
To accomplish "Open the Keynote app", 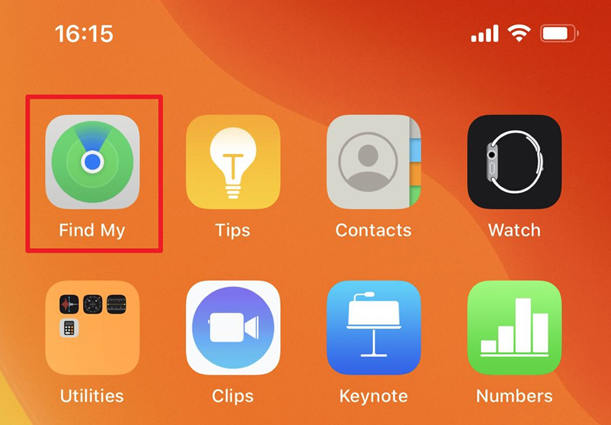I will [373, 328].
